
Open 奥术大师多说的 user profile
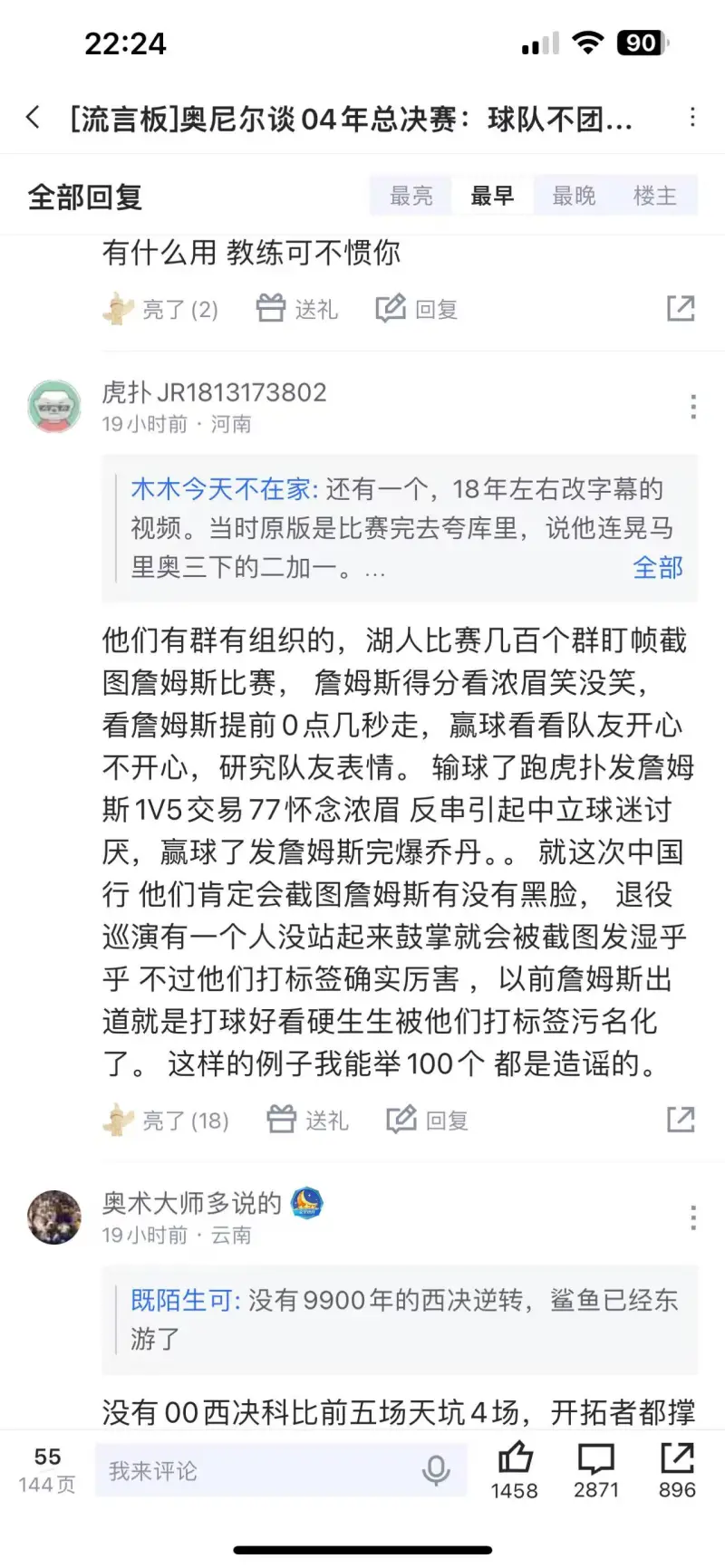click(x=54, y=1217)
